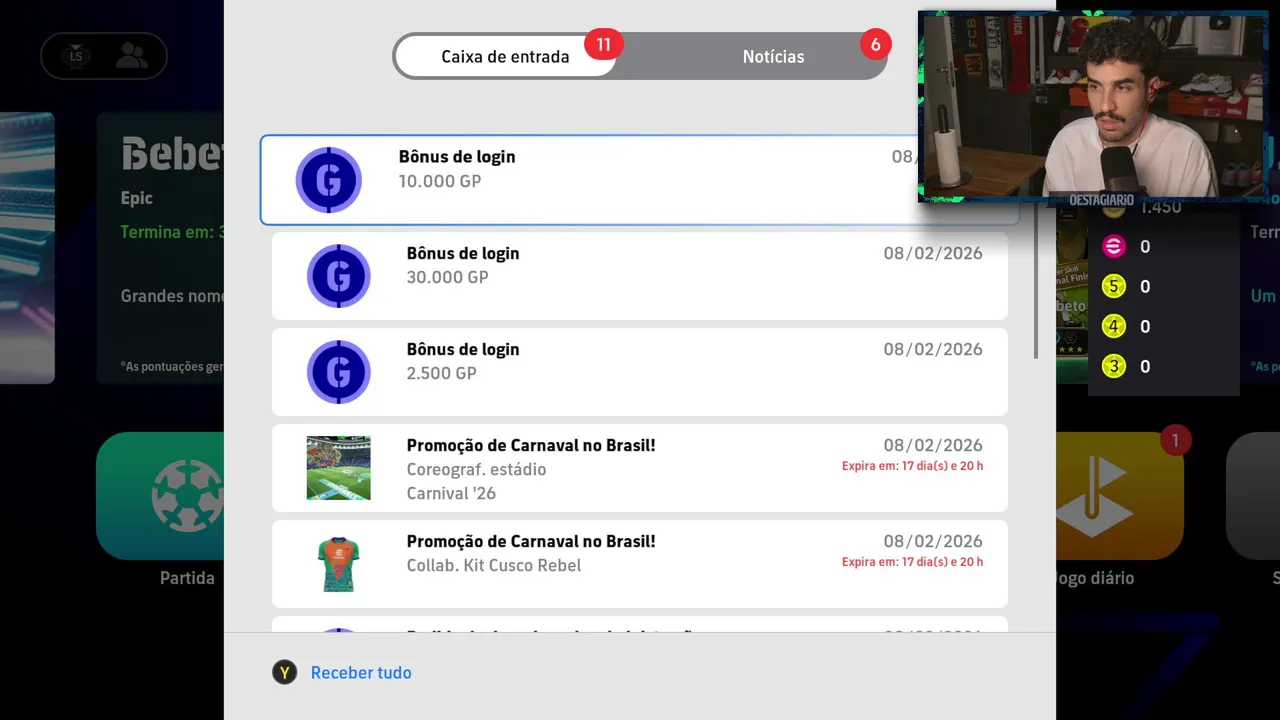Open the Collab. Kit Cusco Rebel reward
Image resolution: width=1280 pixels, height=720 pixels.
(640, 564)
